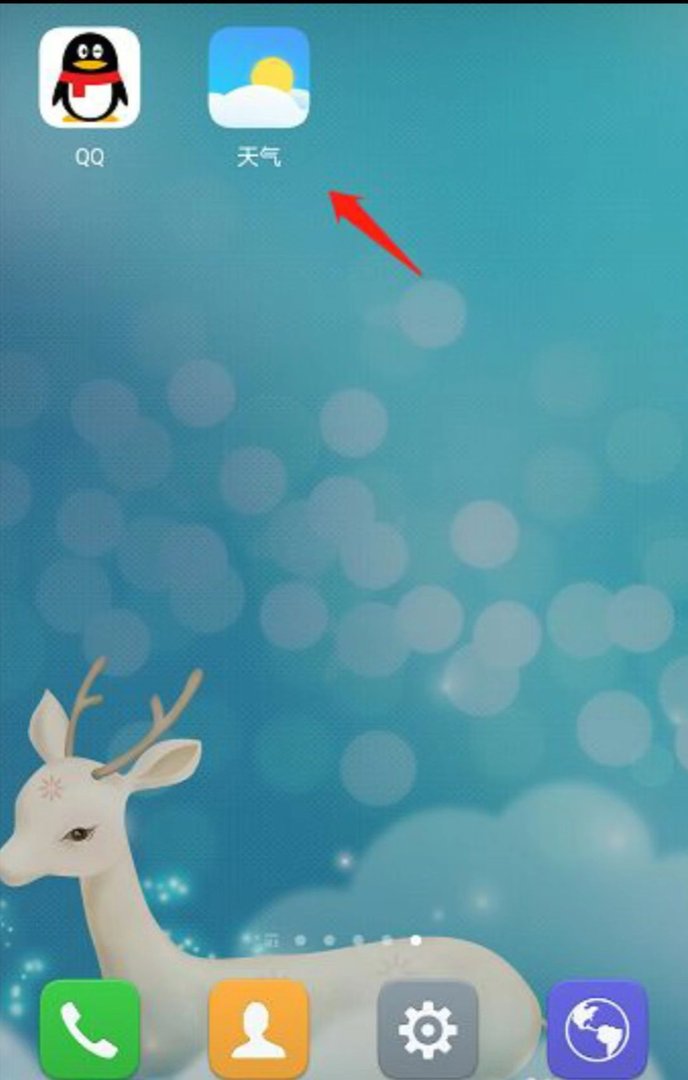Viewport: 688px width, 1080px height.
Task: Launch the browser globe icon
Action: (x=597, y=1029)
